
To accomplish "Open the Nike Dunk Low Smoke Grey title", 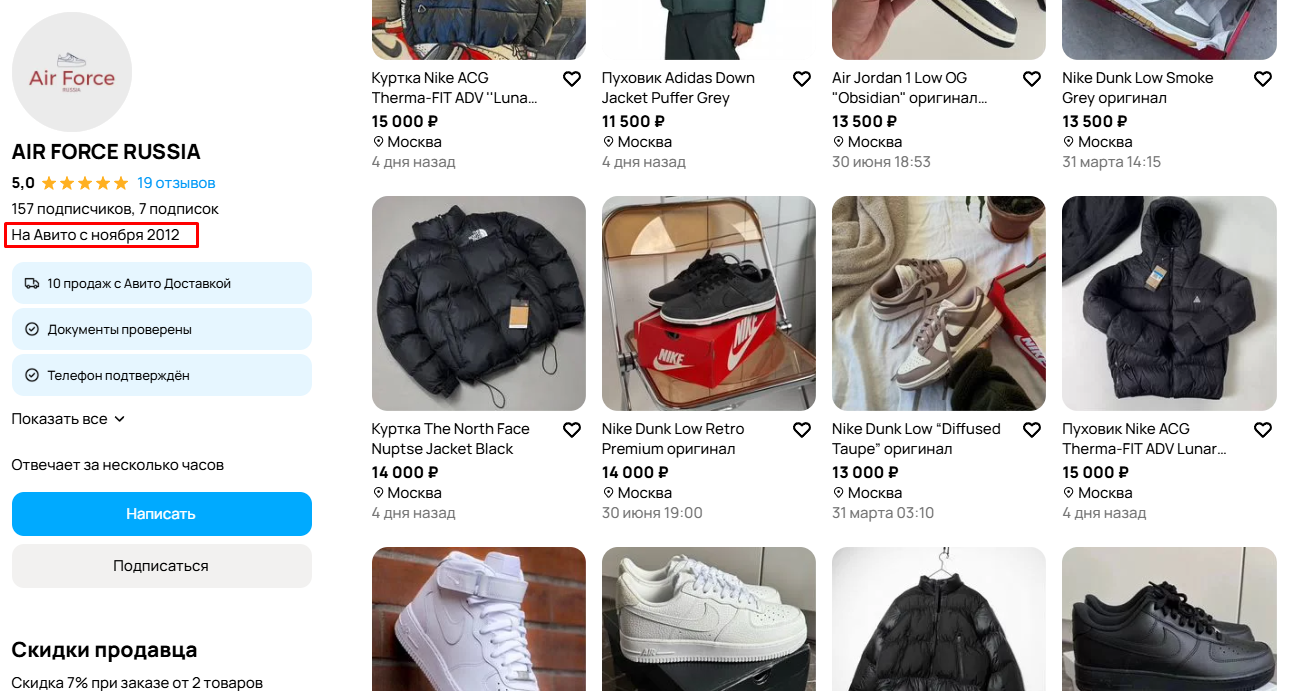I will coord(1137,88).
